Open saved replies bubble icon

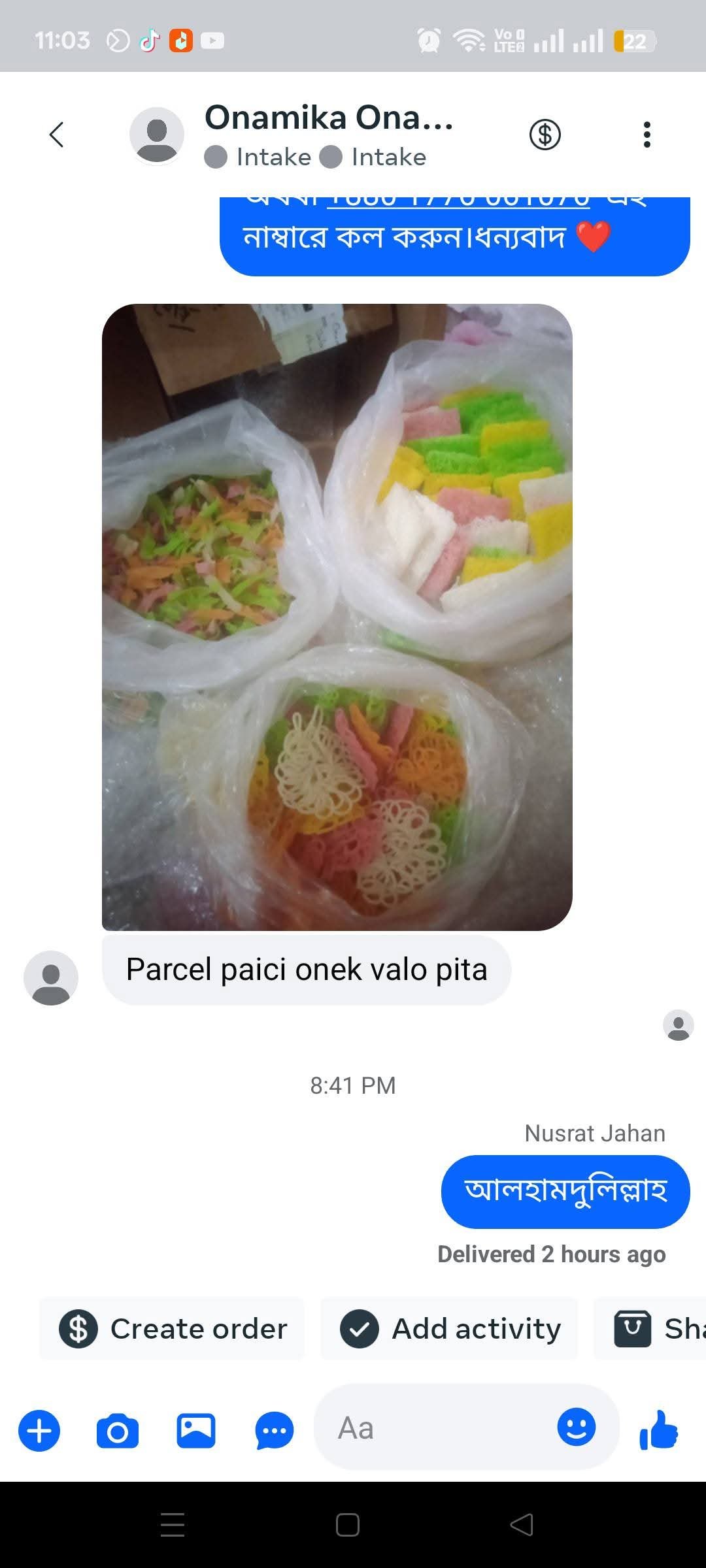[274, 1431]
